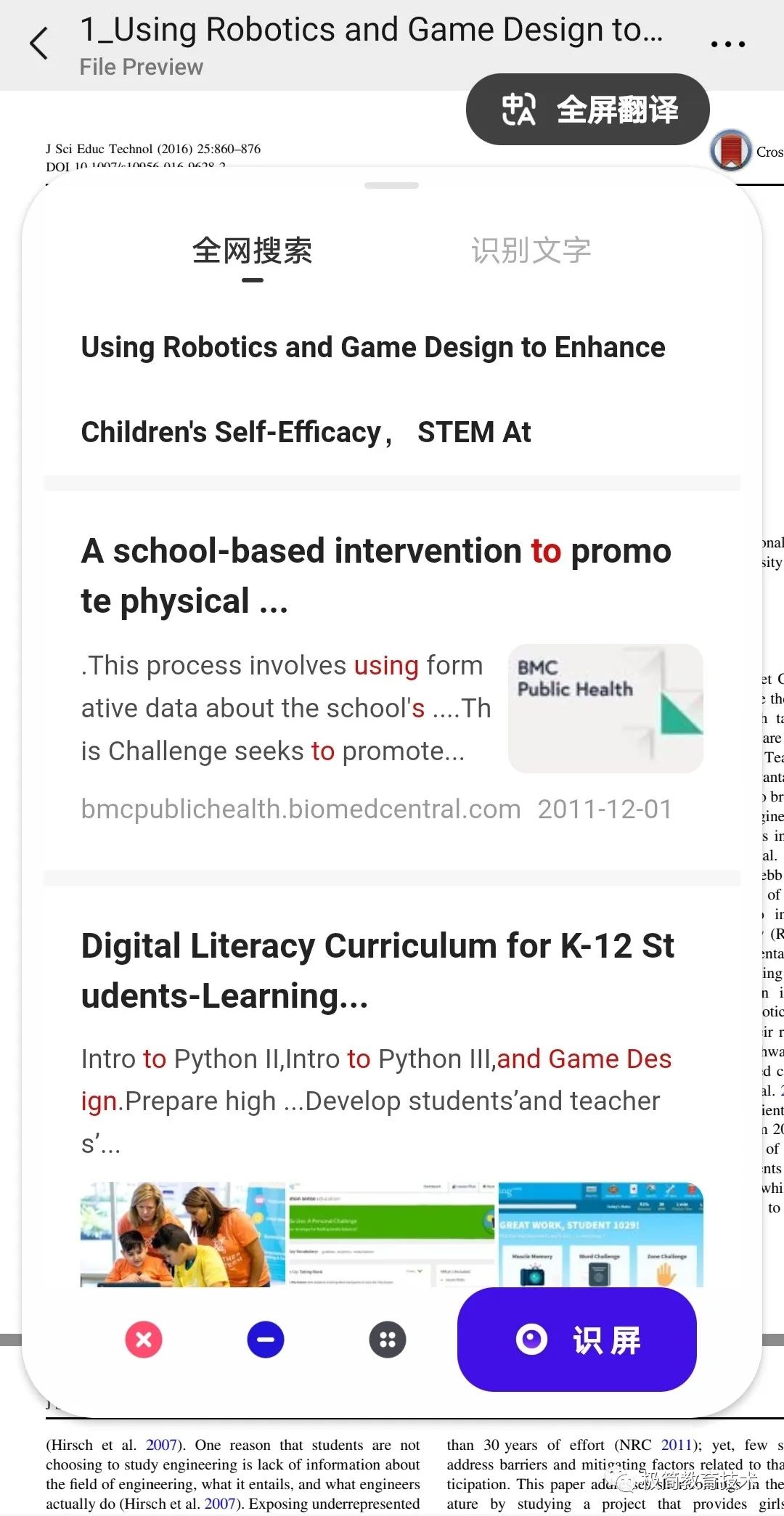Tap the 识屏 screen recognition button
This screenshot has width=784, height=1516.
coord(577,1340)
